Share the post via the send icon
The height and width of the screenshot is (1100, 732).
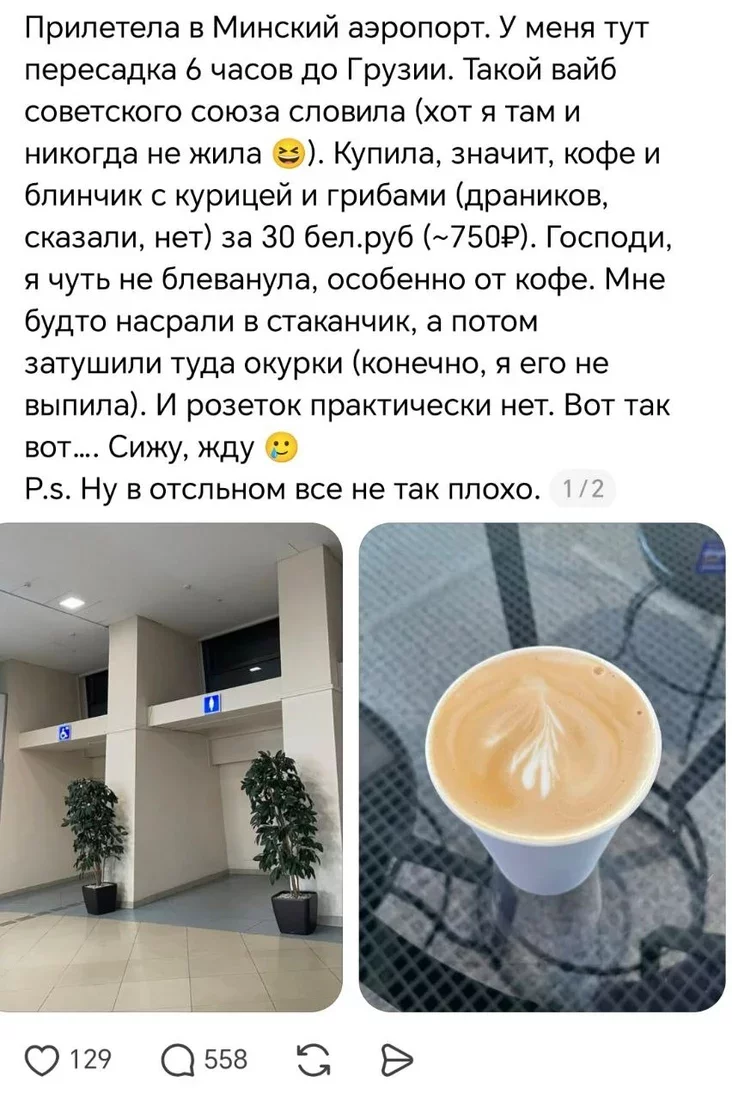[x=398, y=1060]
